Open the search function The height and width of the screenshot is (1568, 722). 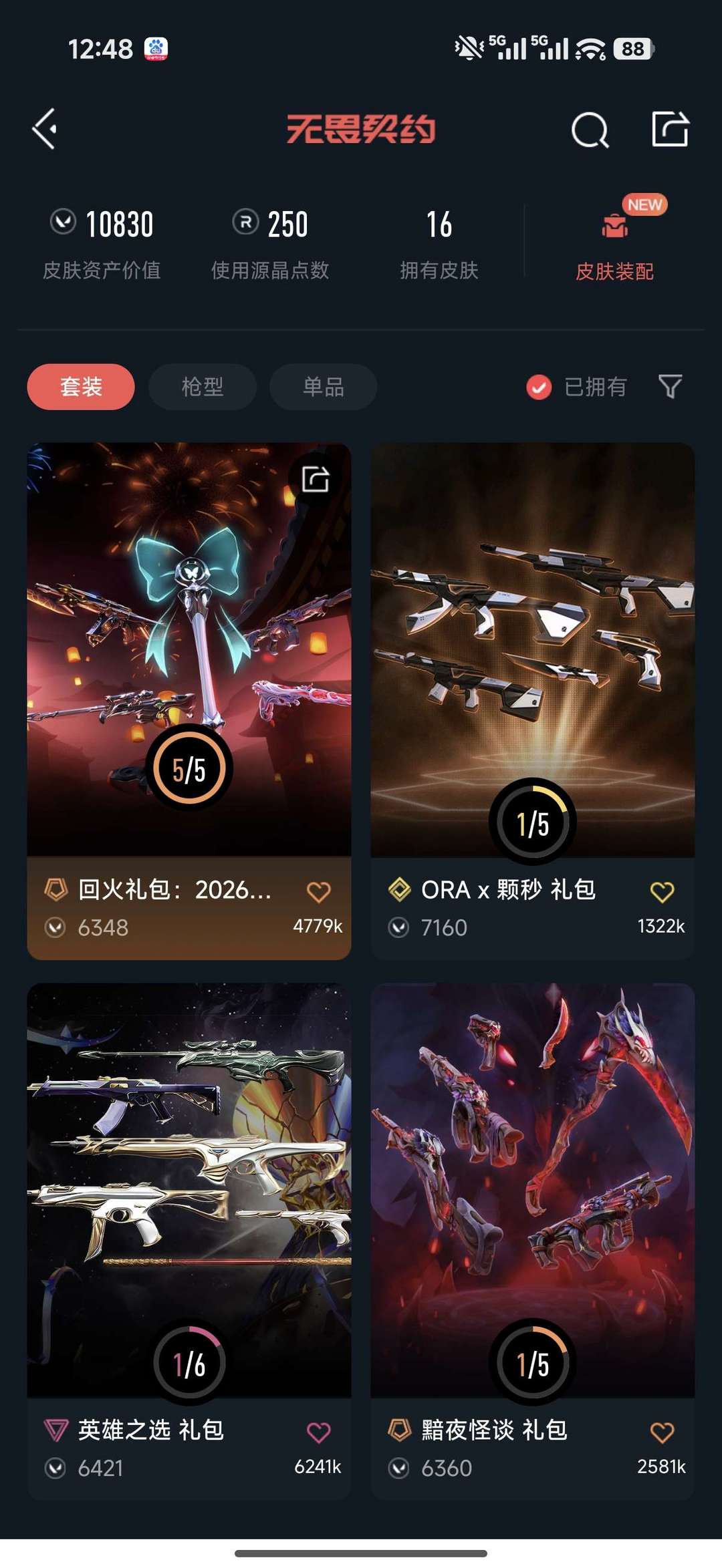589,130
